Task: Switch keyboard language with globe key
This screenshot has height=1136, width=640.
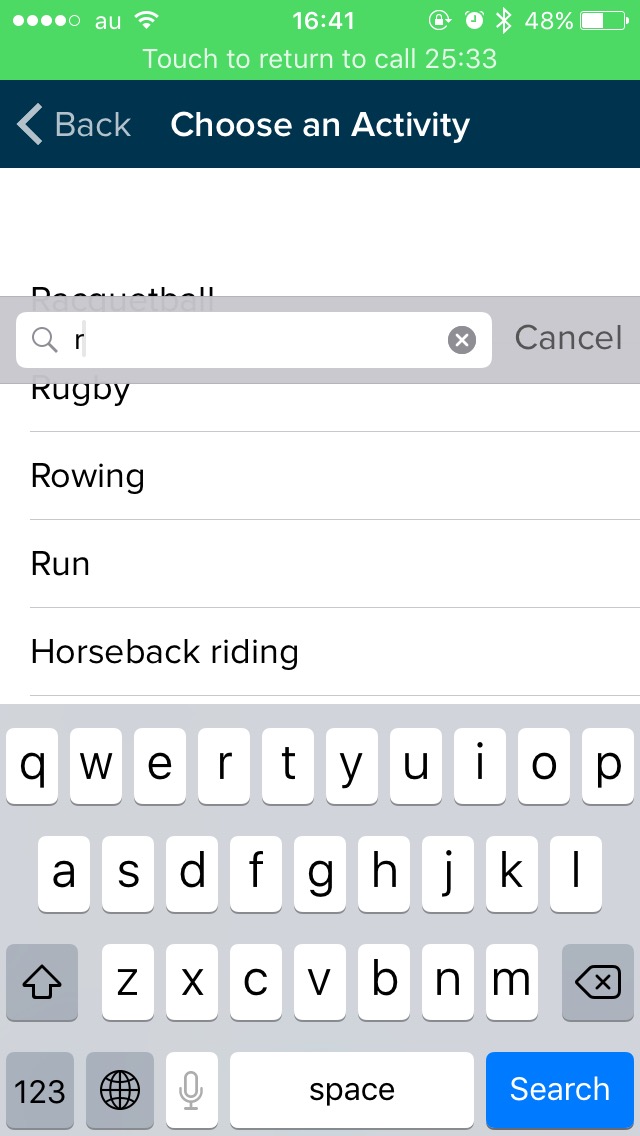Action: (x=120, y=1090)
